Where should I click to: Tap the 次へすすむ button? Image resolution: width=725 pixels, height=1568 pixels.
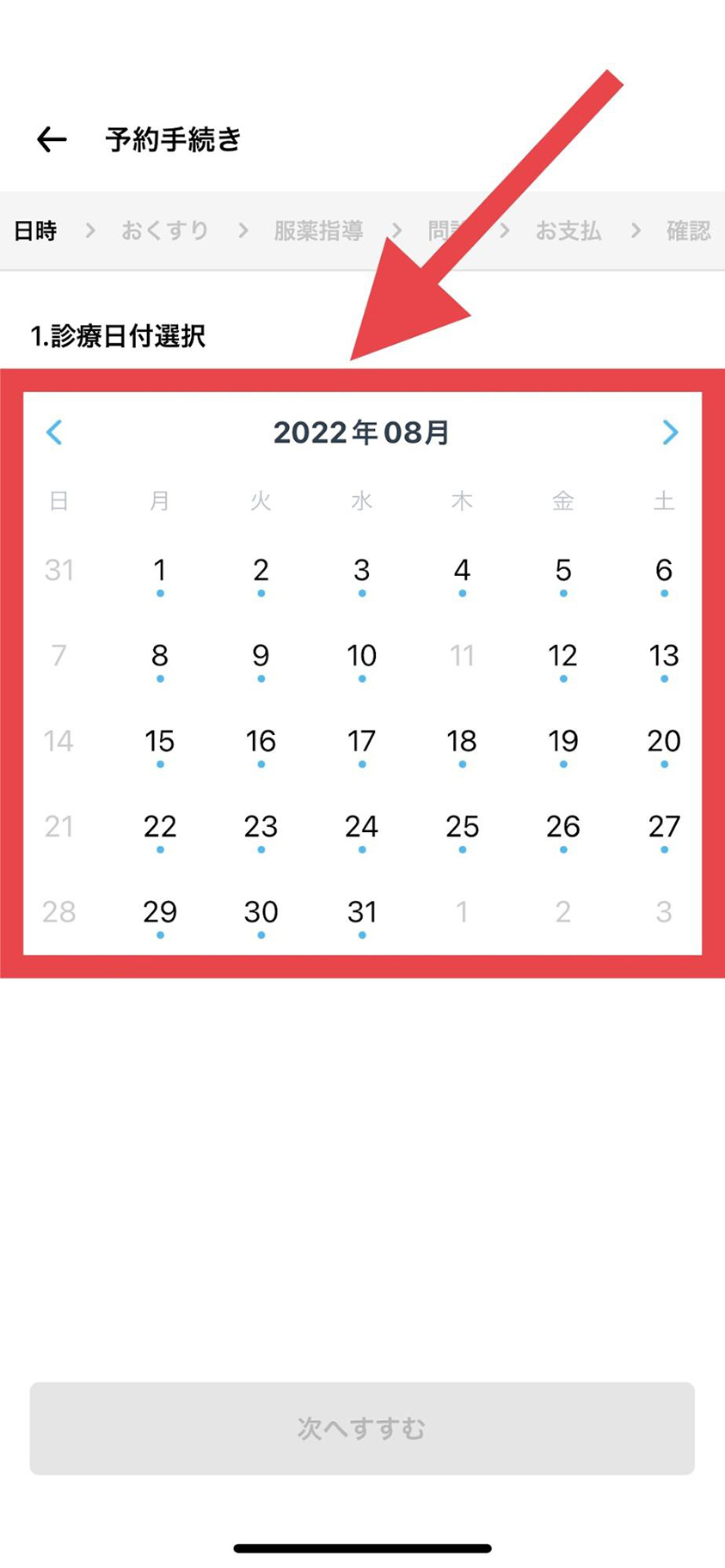362,1428
